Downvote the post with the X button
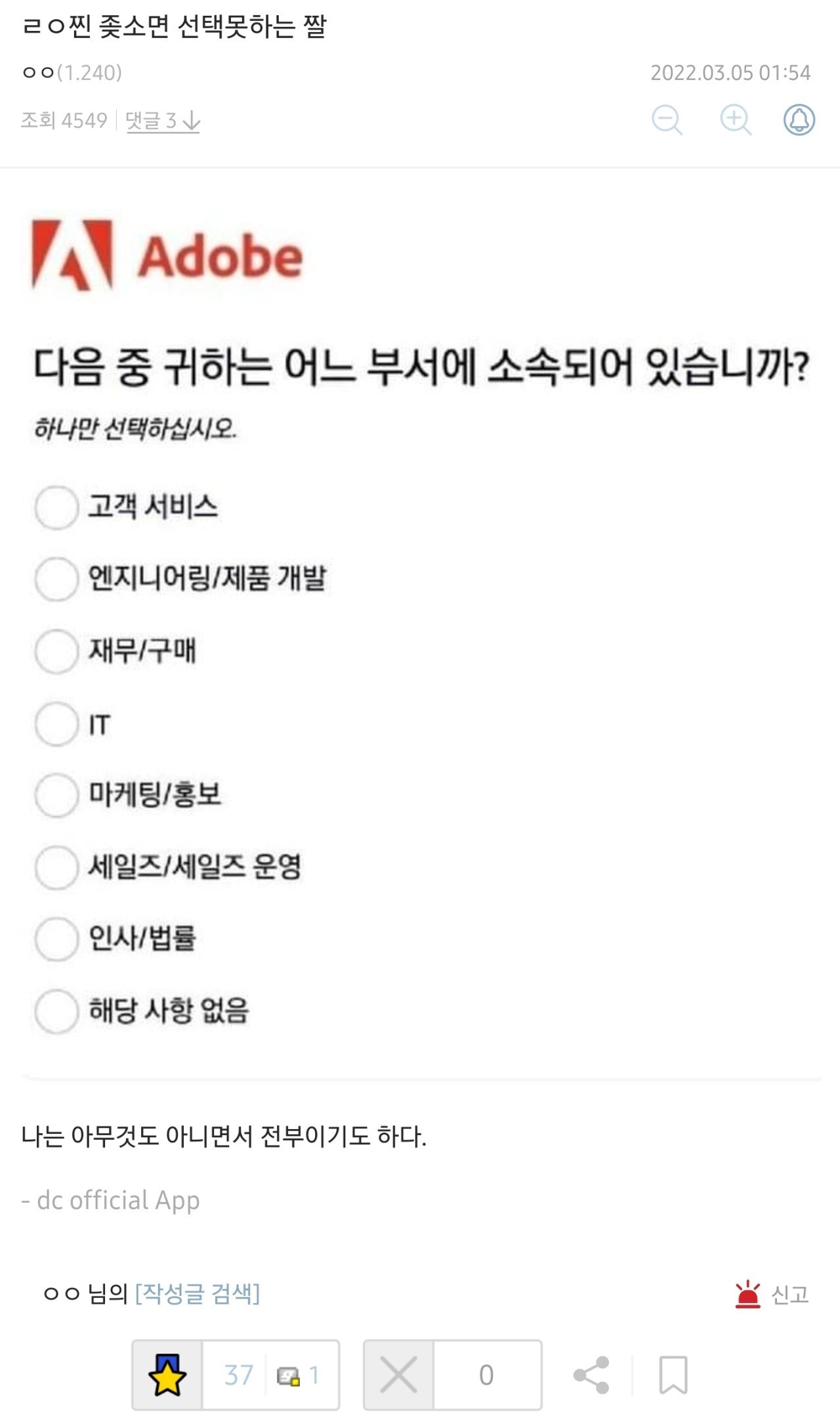Viewport: 840px width, 1418px height. (x=399, y=1375)
